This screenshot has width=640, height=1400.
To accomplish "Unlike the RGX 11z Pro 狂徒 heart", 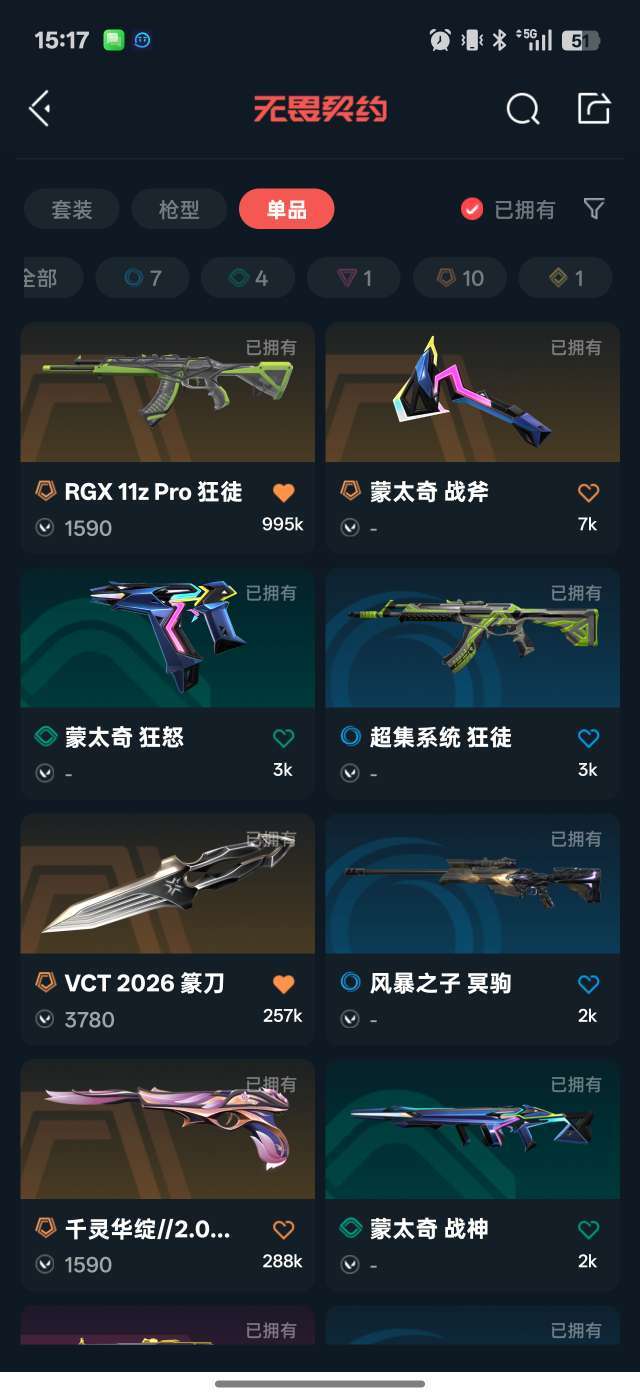I will tap(283, 492).
